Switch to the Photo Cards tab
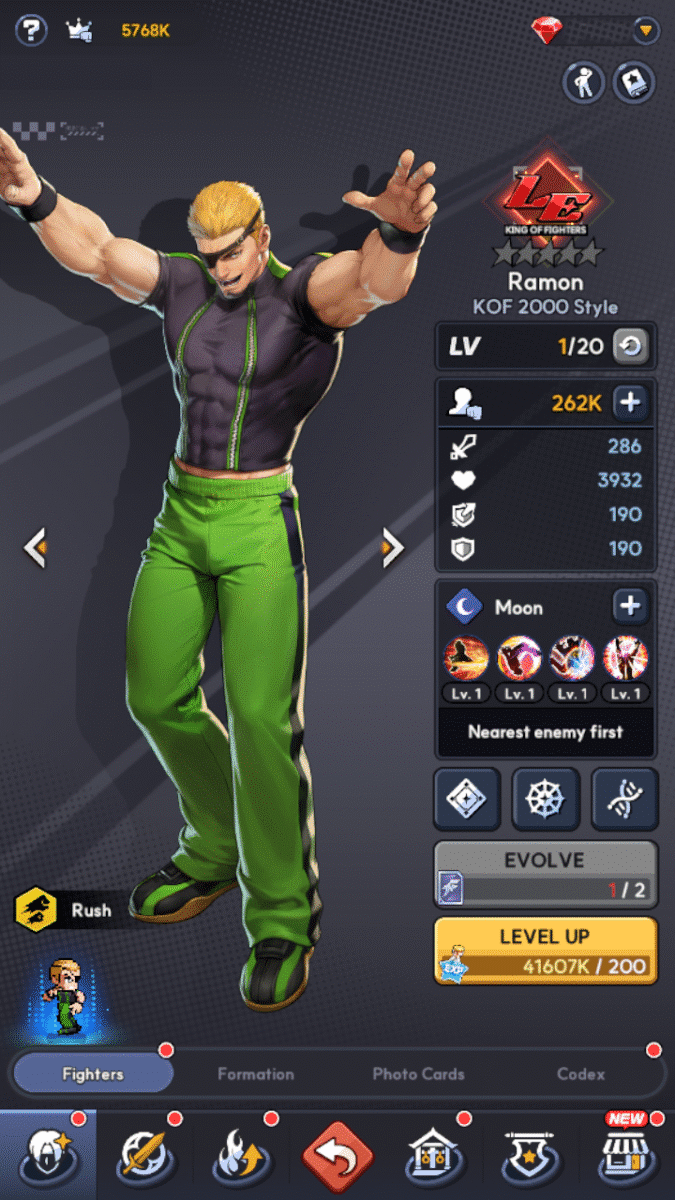 [x=418, y=1074]
